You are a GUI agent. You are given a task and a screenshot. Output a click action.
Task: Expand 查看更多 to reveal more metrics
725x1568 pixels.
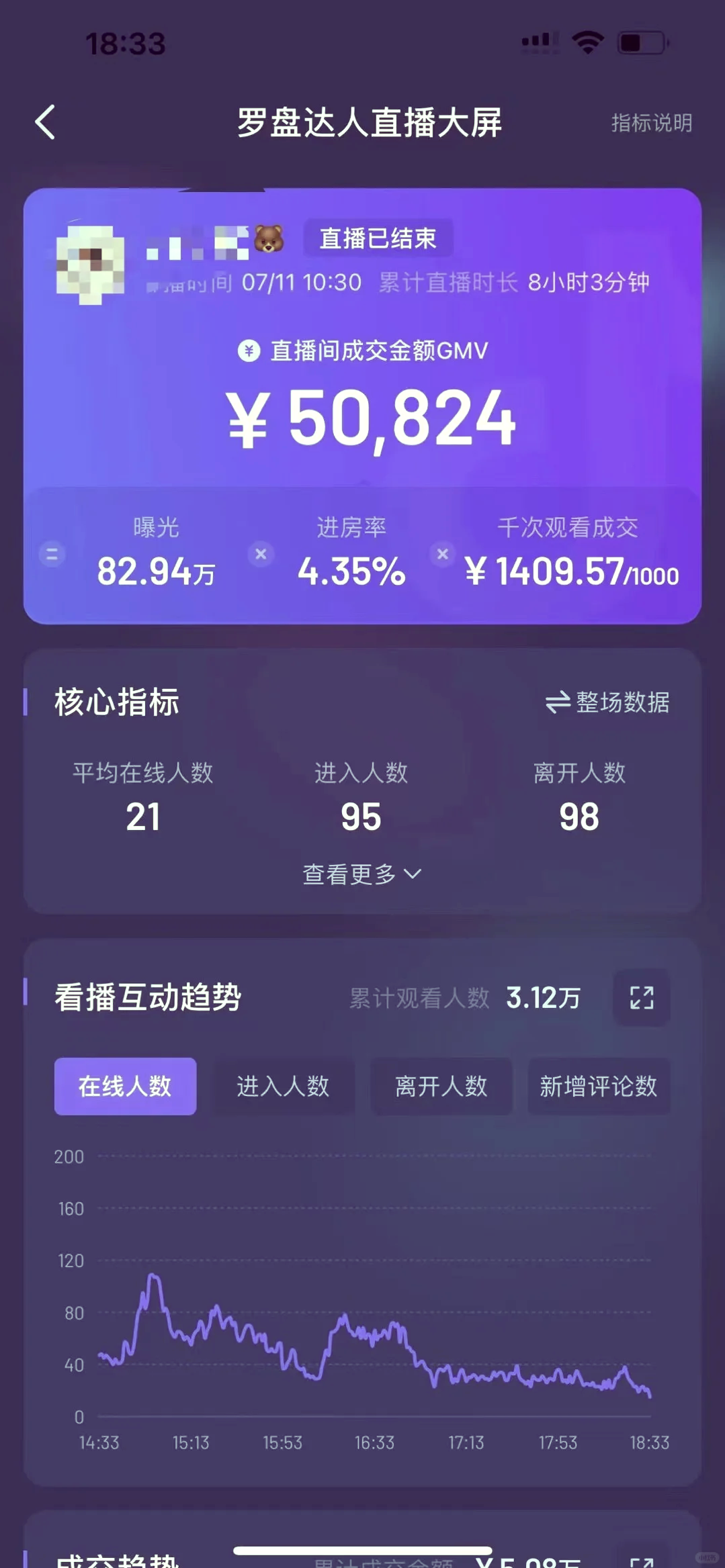tap(361, 874)
